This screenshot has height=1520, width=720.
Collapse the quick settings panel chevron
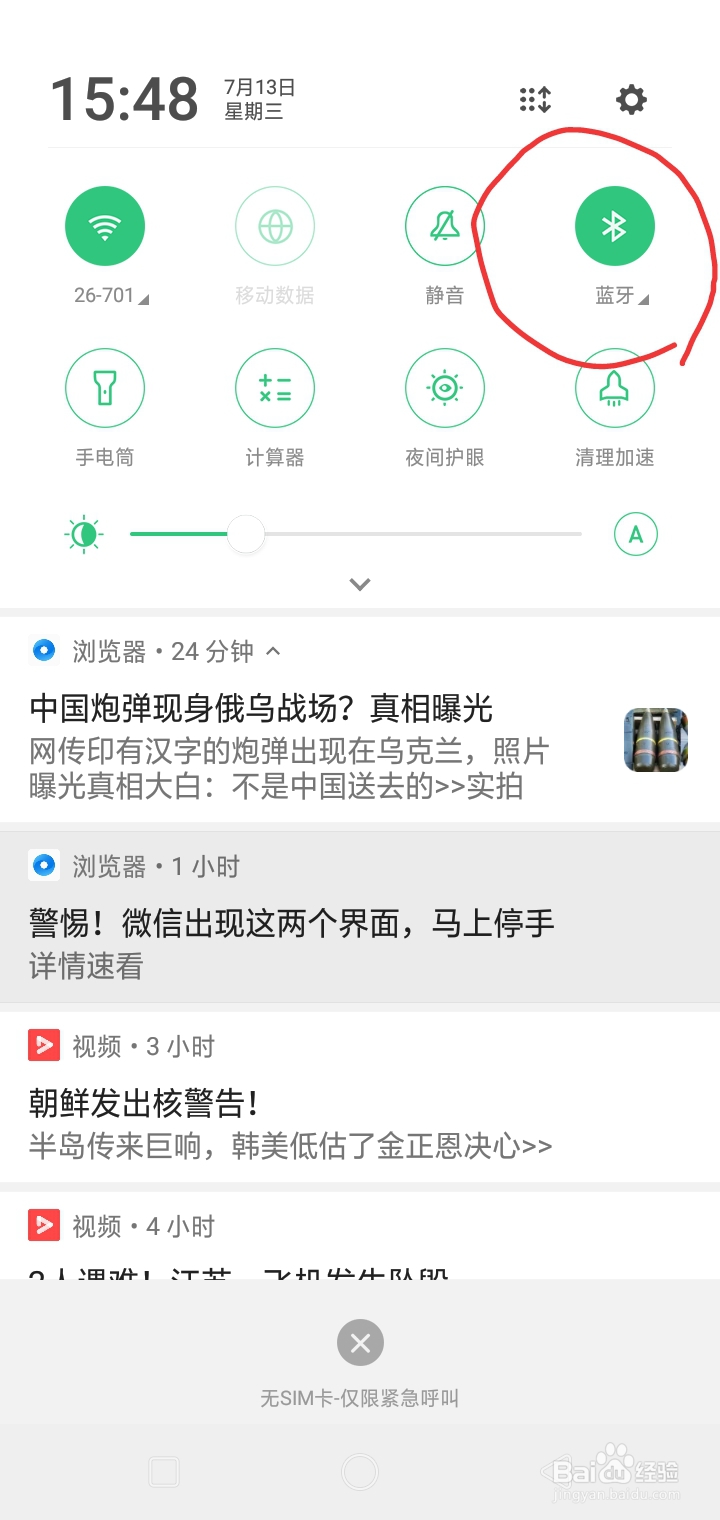coord(359,584)
